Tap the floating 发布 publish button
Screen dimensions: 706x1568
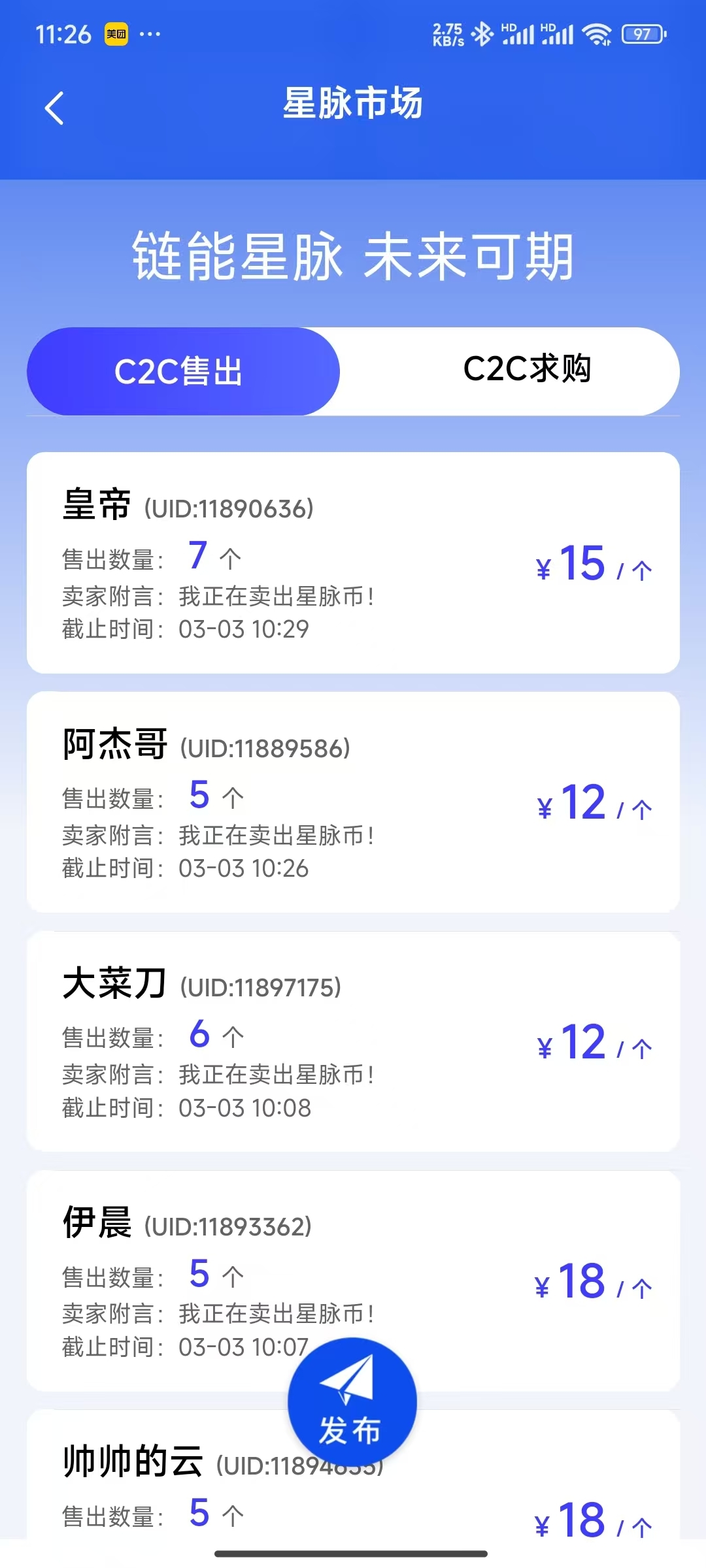[352, 1401]
